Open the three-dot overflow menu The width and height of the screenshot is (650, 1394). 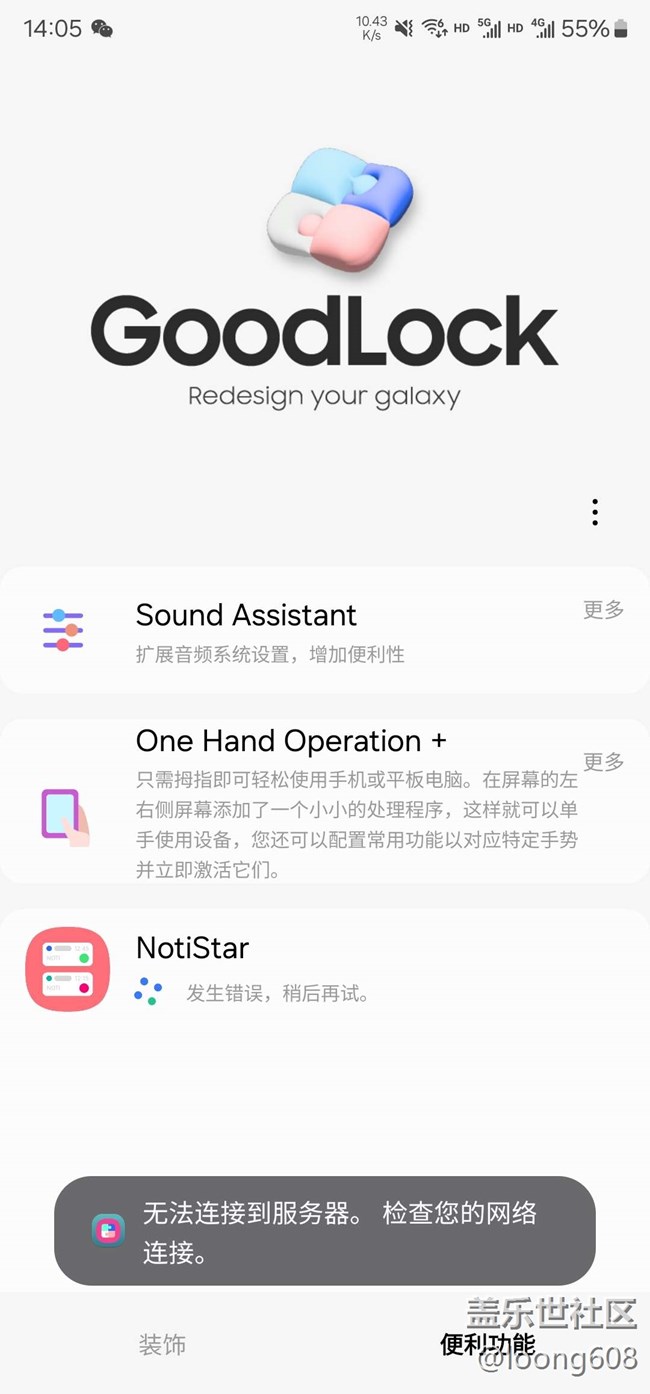point(595,512)
